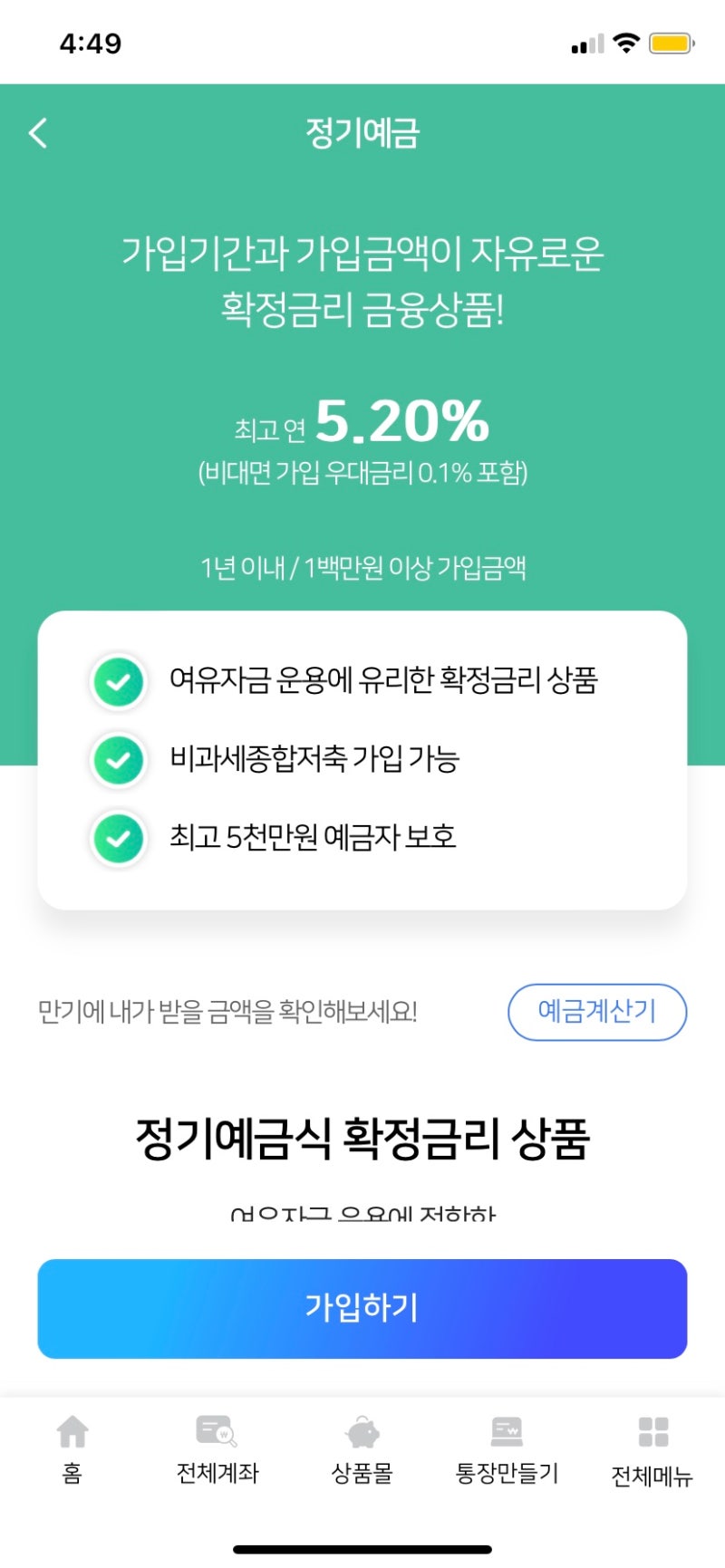
Task: Tap the first green checkmark icon
Action: point(119,682)
